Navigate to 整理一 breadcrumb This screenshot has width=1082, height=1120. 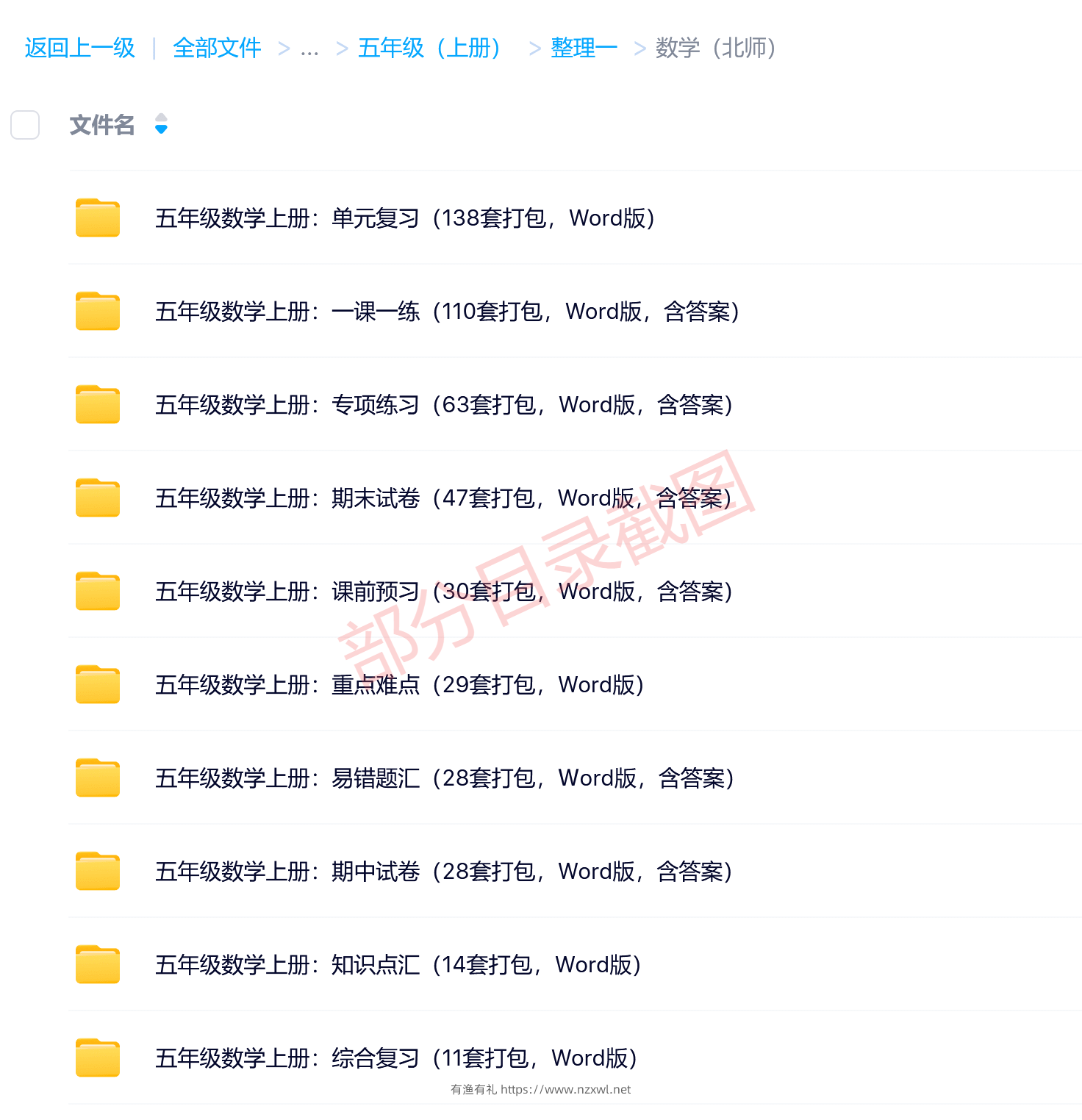tap(584, 49)
